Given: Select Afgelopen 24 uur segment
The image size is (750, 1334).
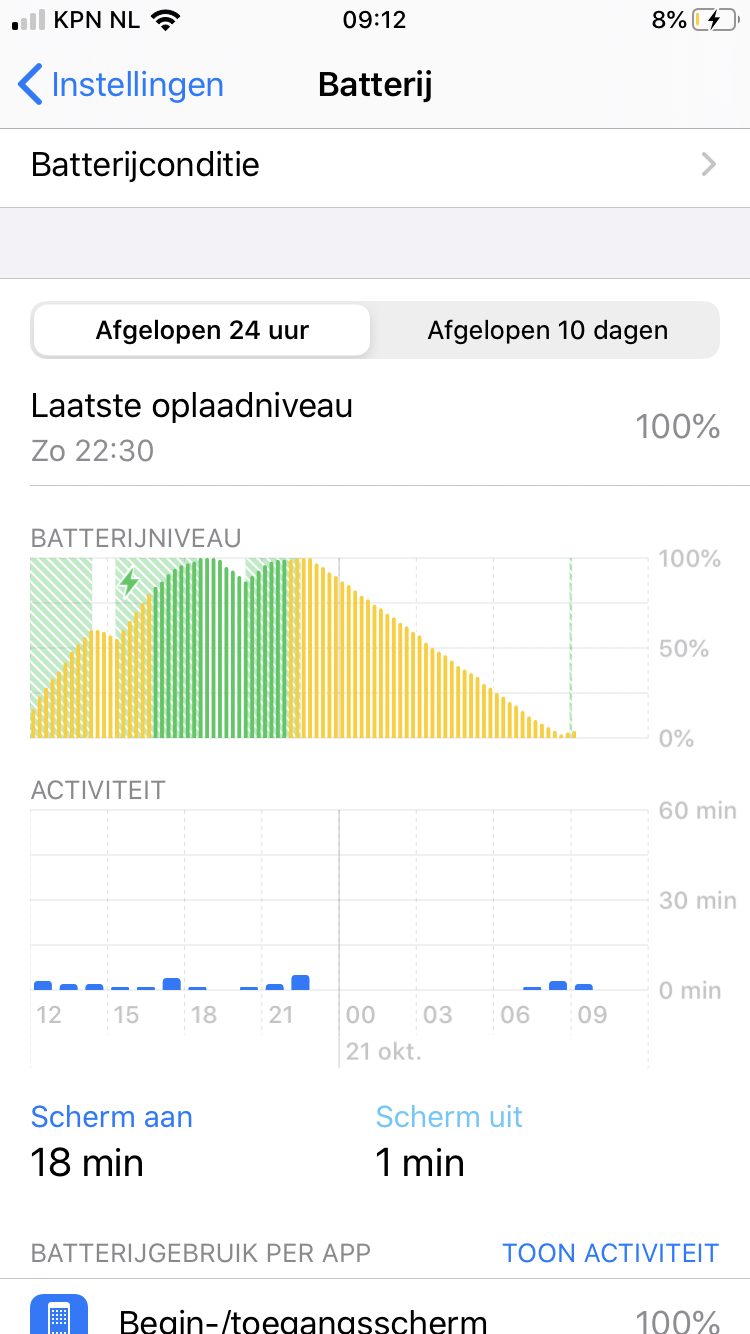Looking at the screenshot, I should pos(202,331).
